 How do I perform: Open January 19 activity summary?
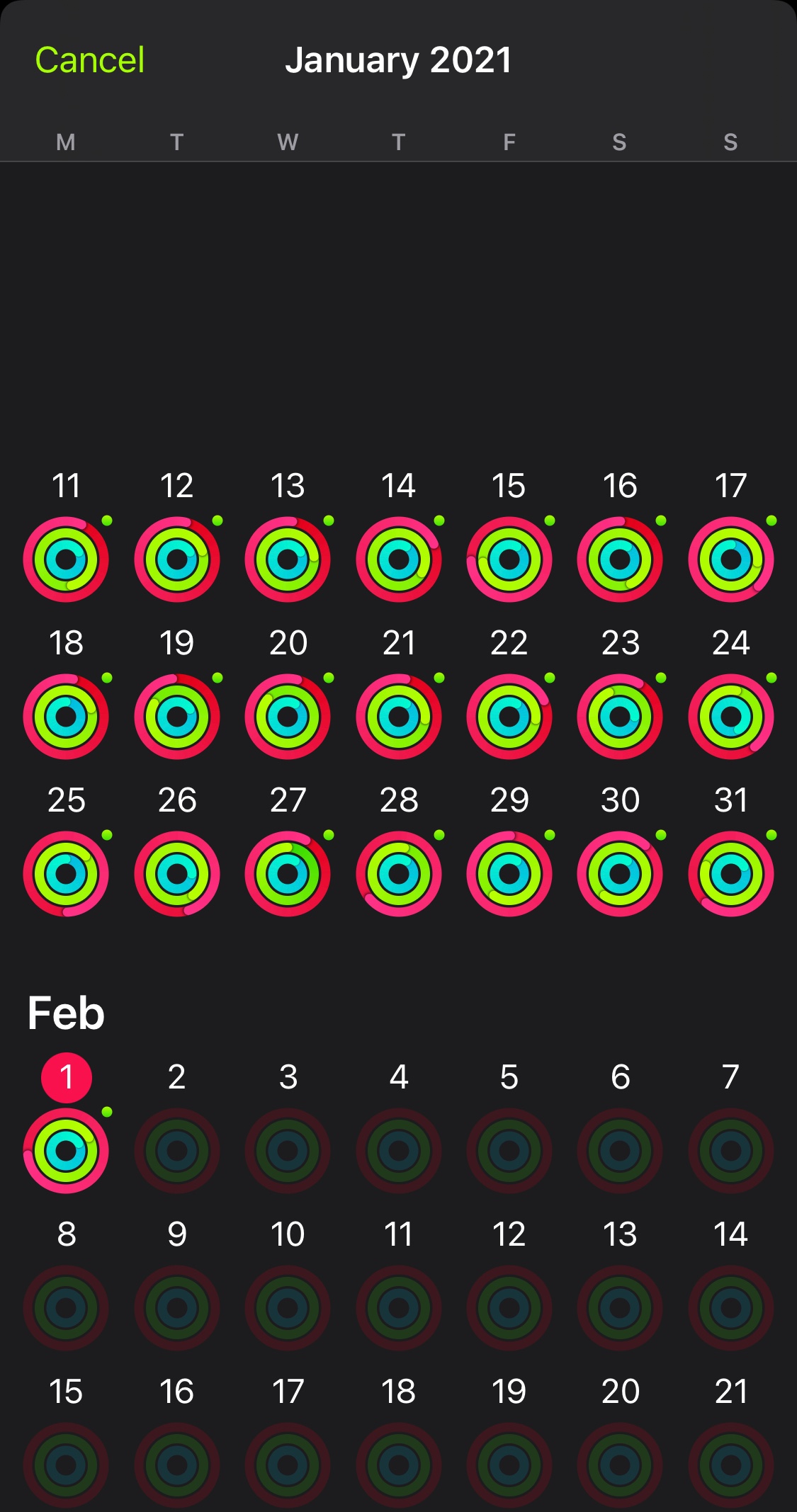[x=177, y=717]
